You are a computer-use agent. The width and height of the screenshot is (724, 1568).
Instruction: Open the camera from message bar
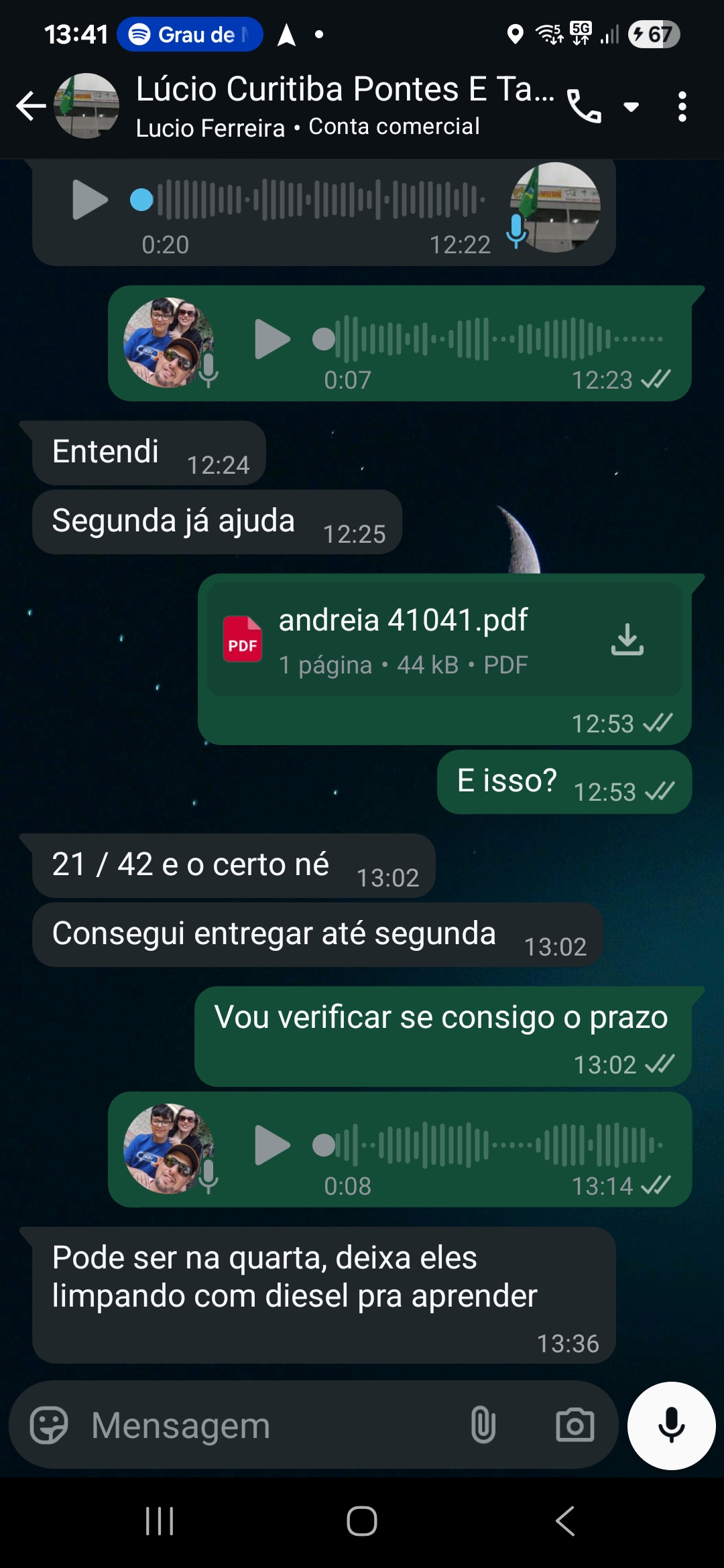575,1425
